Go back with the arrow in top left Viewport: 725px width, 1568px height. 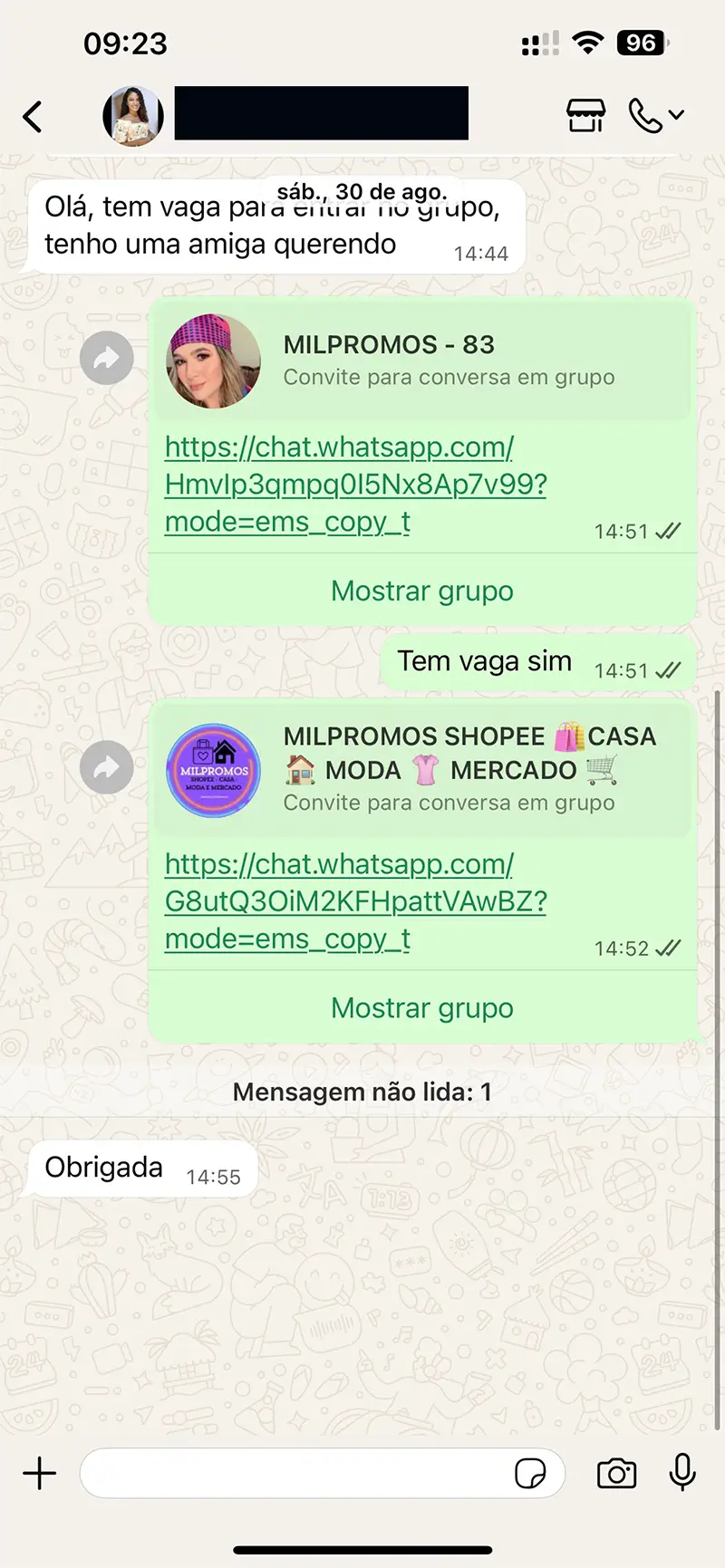pos(33,115)
